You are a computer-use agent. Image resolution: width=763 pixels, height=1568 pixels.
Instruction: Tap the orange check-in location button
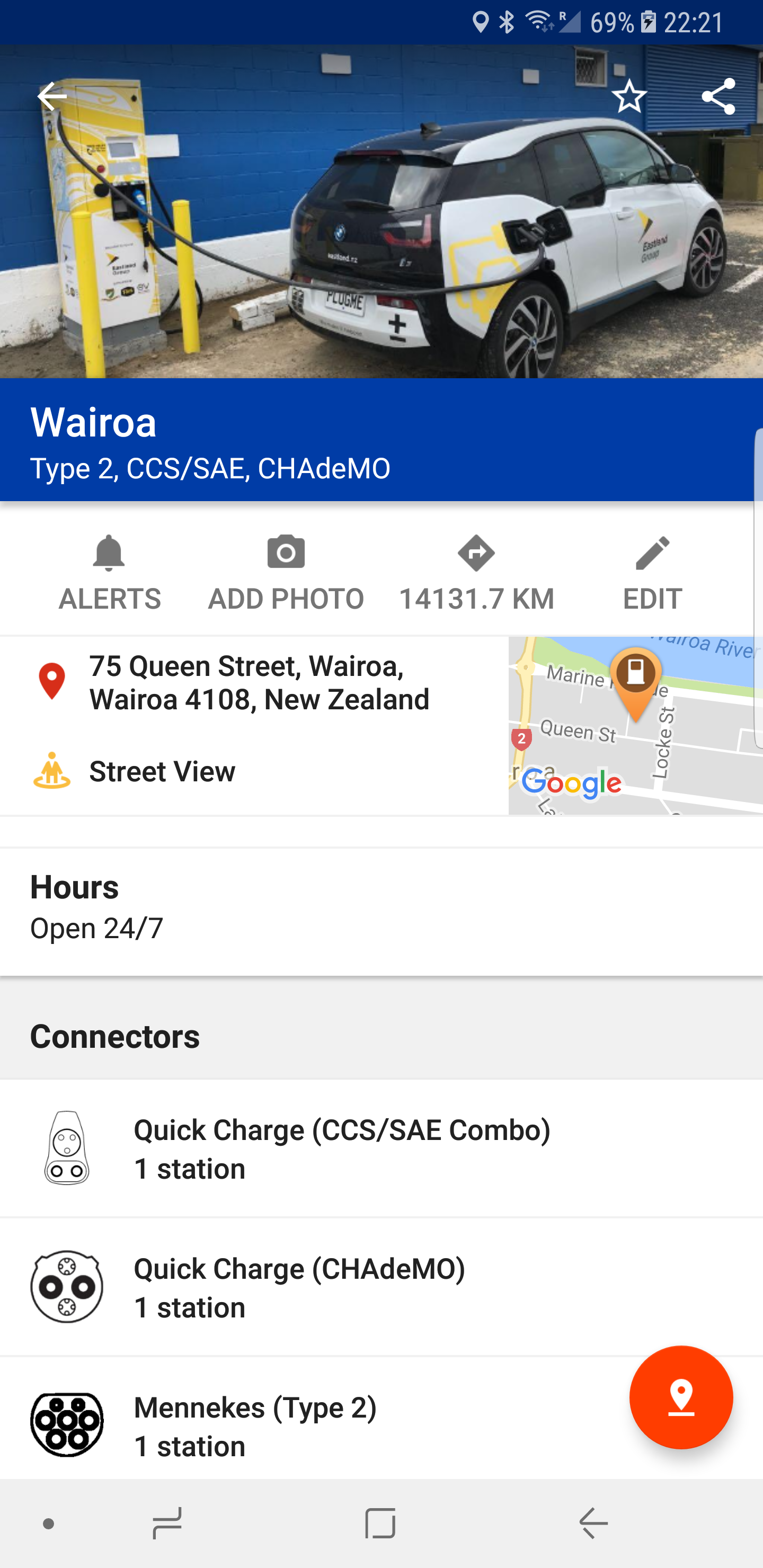[681, 1397]
